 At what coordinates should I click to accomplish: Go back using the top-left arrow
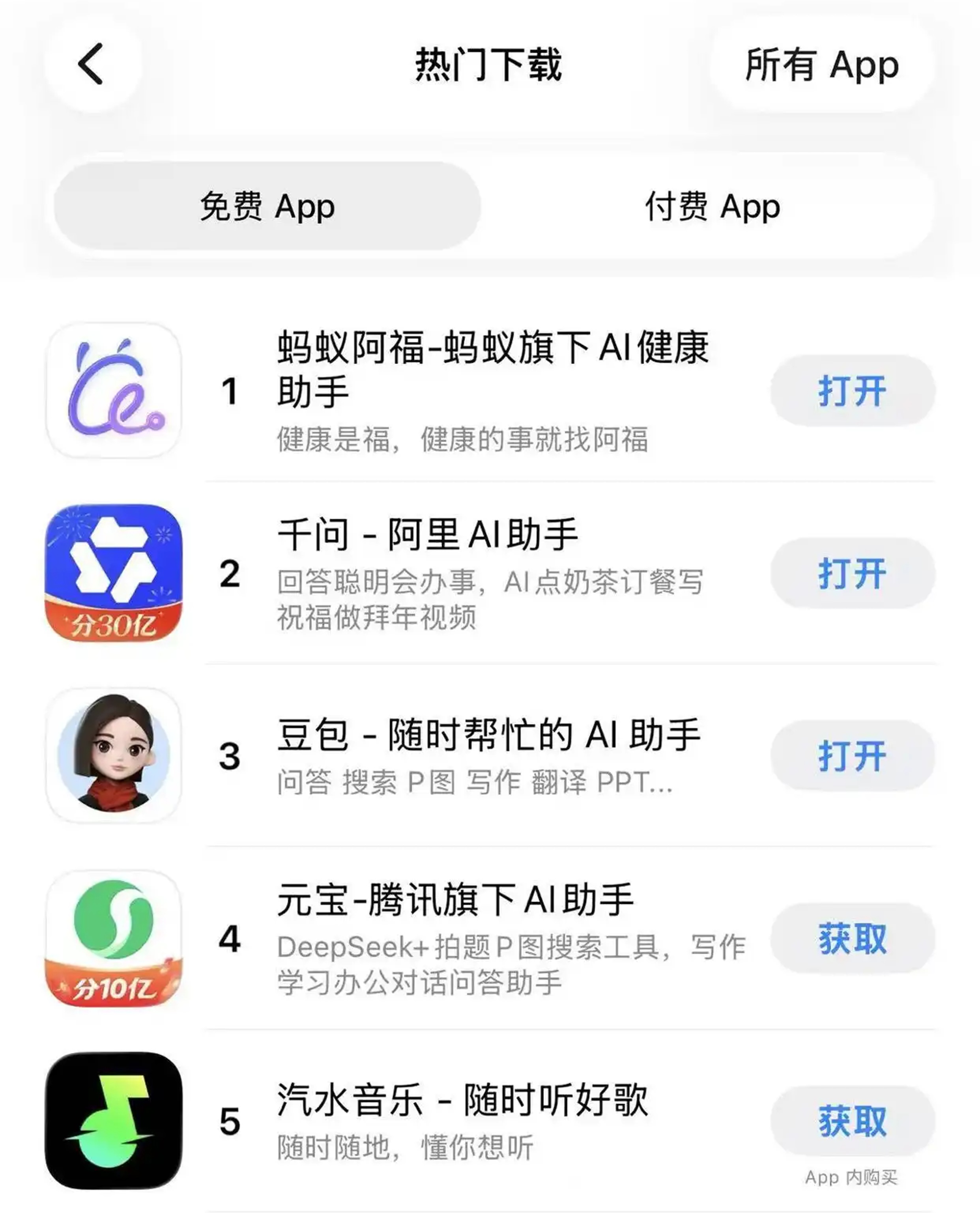pos(92,64)
